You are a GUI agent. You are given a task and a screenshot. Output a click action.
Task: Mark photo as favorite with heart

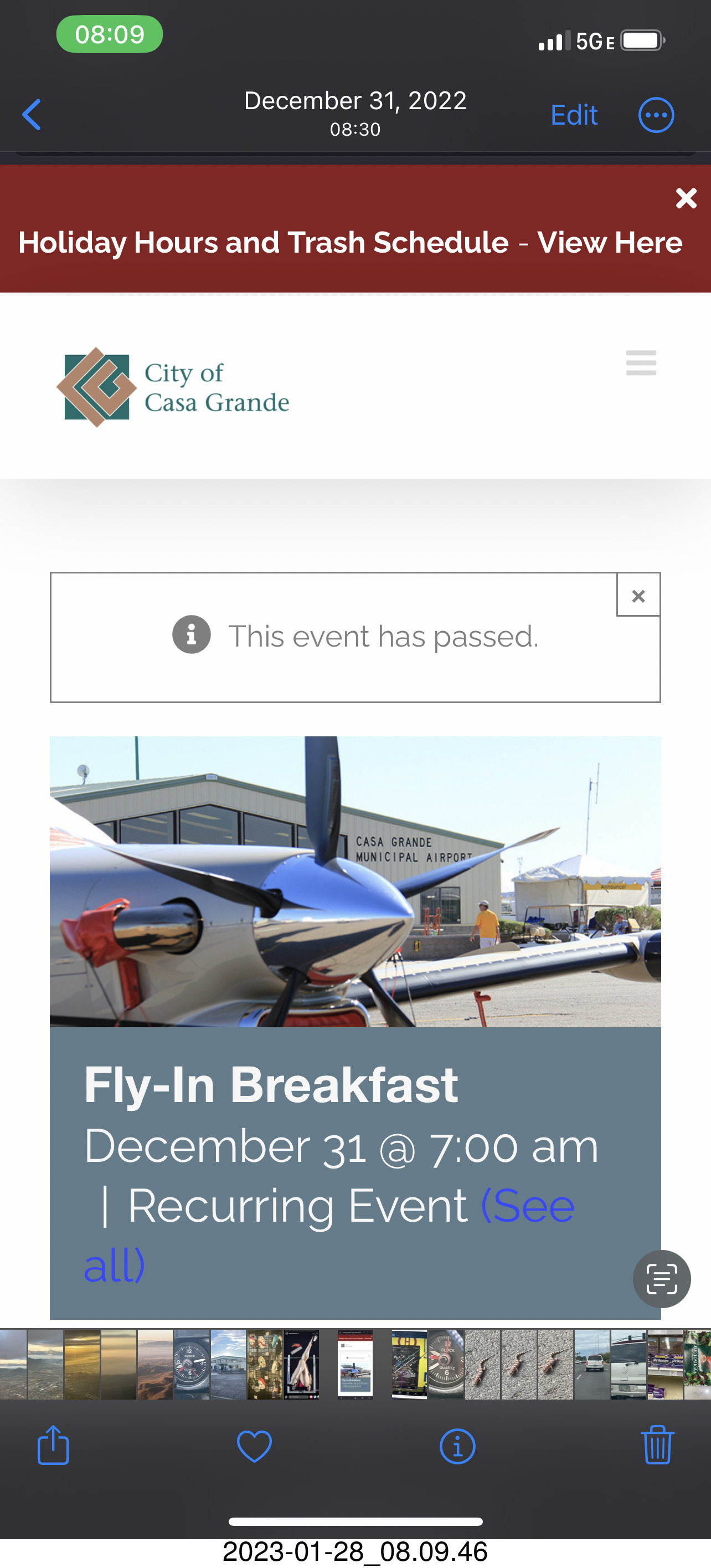254,1446
